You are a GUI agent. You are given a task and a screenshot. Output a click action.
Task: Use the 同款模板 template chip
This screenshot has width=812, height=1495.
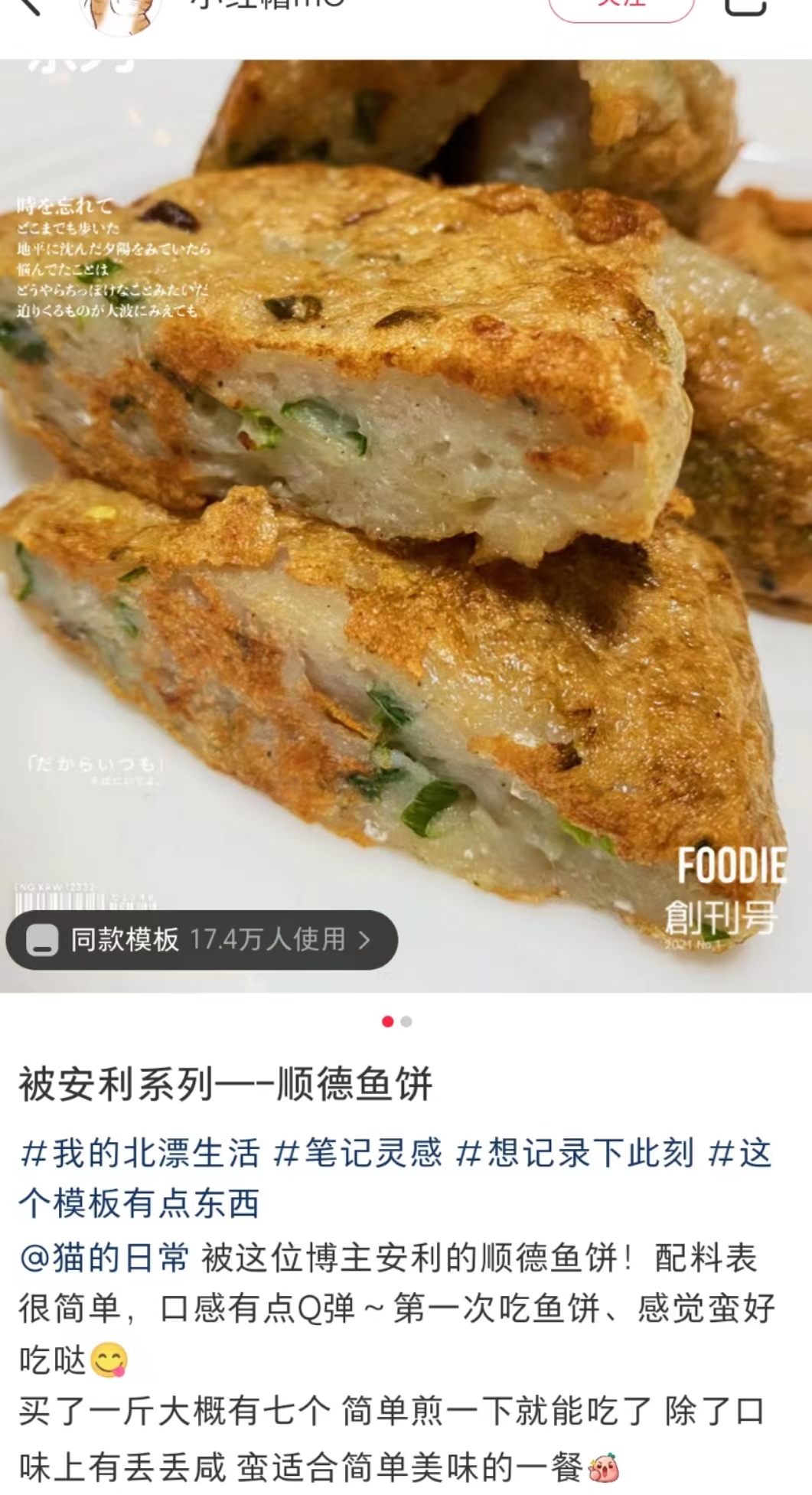click(202, 939)
